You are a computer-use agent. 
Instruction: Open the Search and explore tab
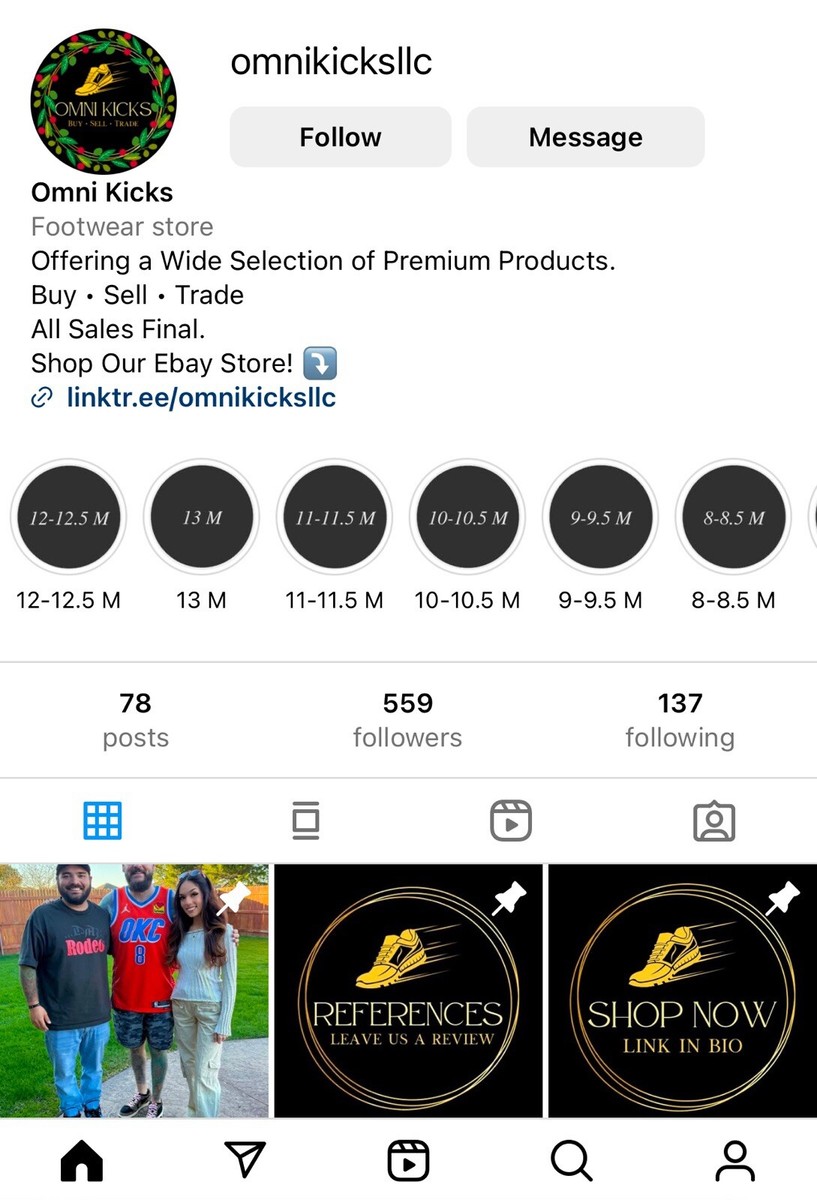coord(571,1161)
